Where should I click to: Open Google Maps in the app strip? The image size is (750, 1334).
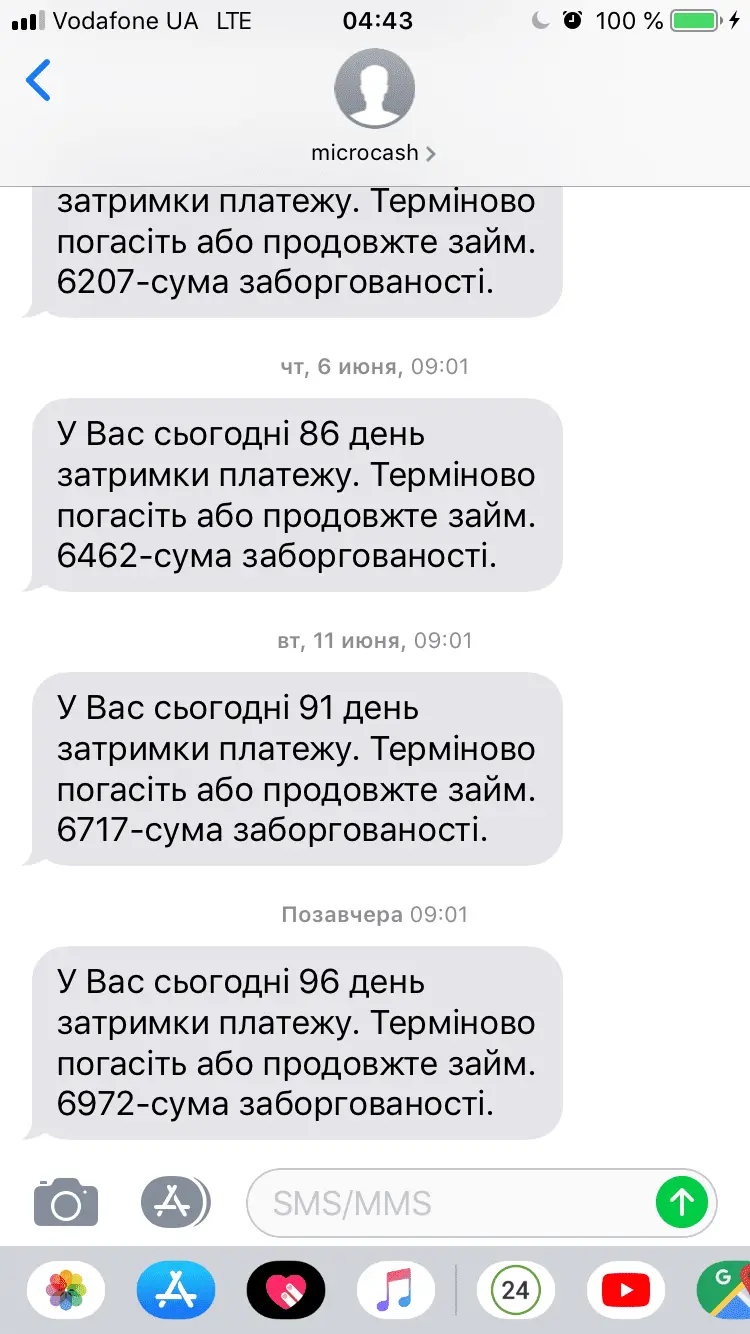tap(725, 1290)
